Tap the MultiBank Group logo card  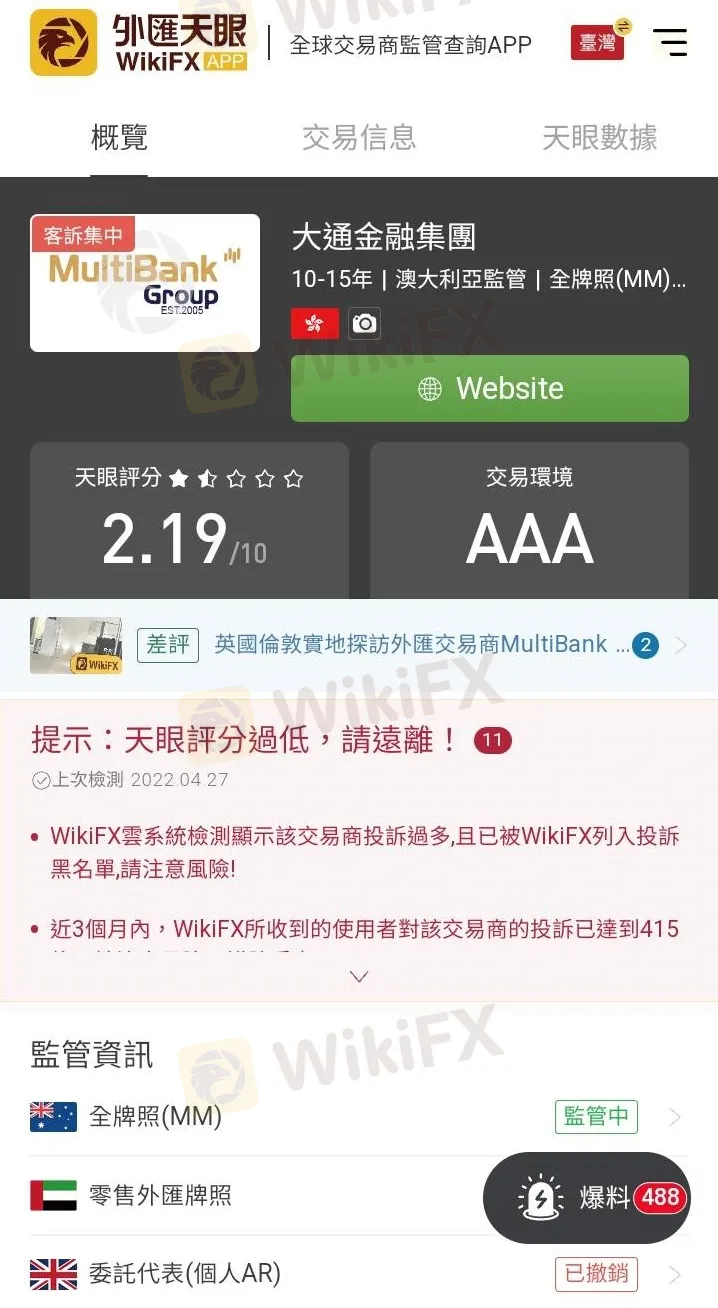pyautogui.click(x=145, y=283)
